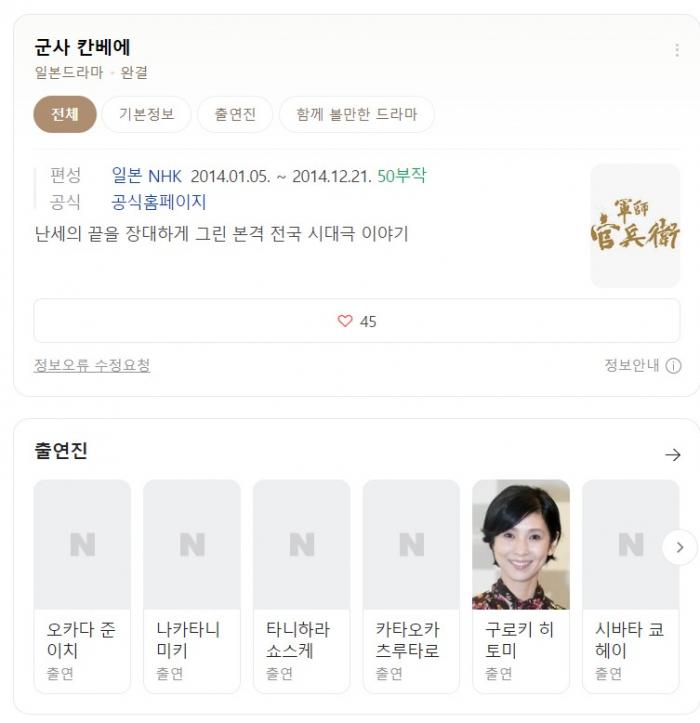Viewport: 700px width, 723px height.
Task: Open the 일본 NHK link
Action: 147,176
